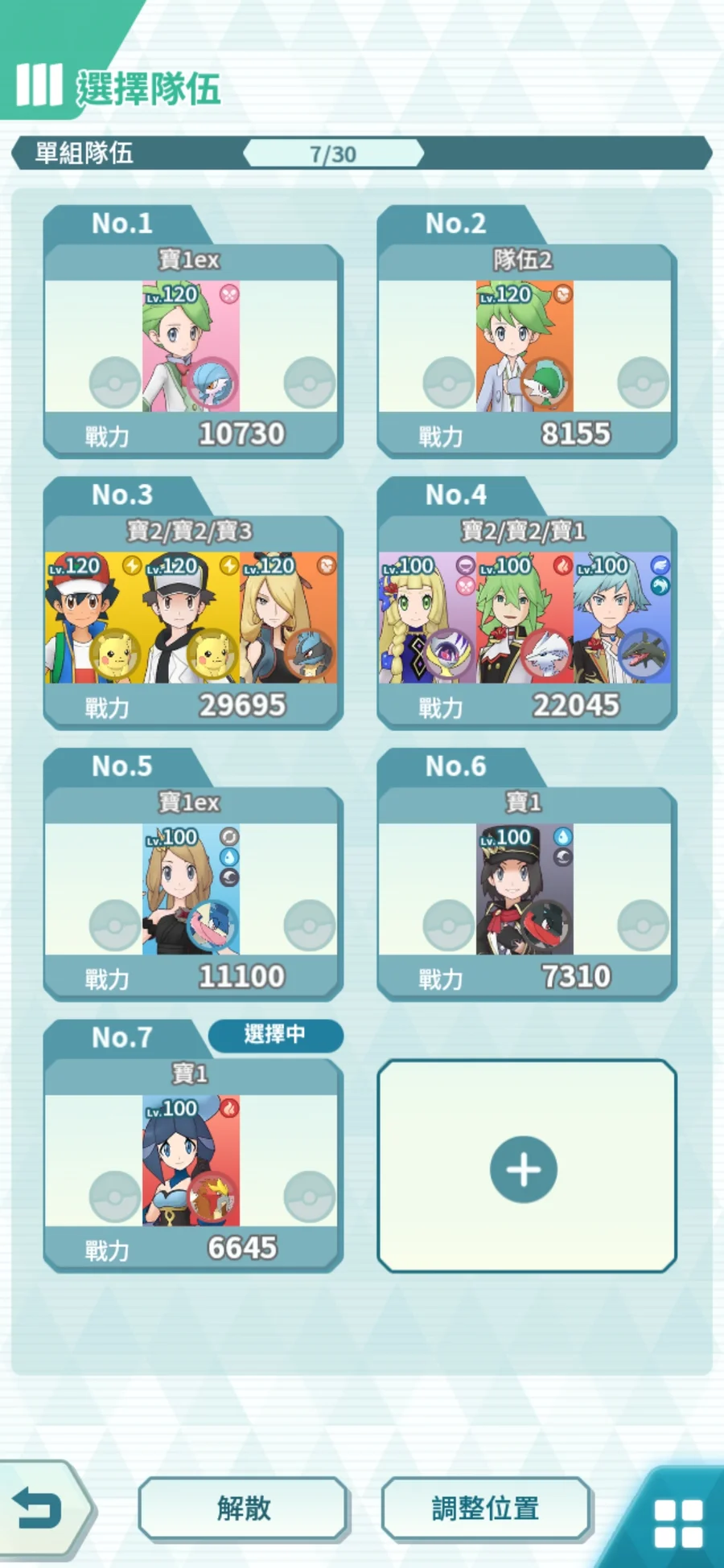The width and height of the screenshot is (724, 1568).
Task: Choose team No.3 with power 29695
Action: 191,618
